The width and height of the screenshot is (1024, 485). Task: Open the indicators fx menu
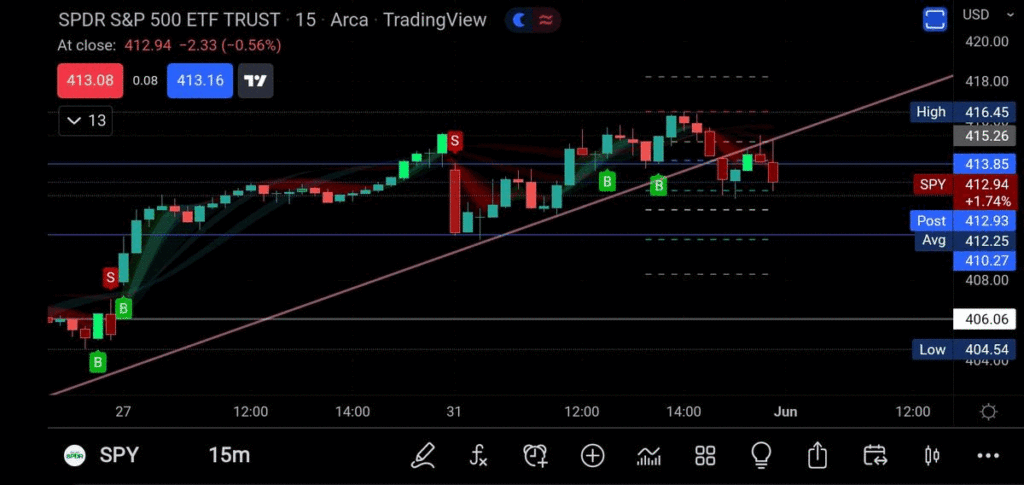[479, 456]
